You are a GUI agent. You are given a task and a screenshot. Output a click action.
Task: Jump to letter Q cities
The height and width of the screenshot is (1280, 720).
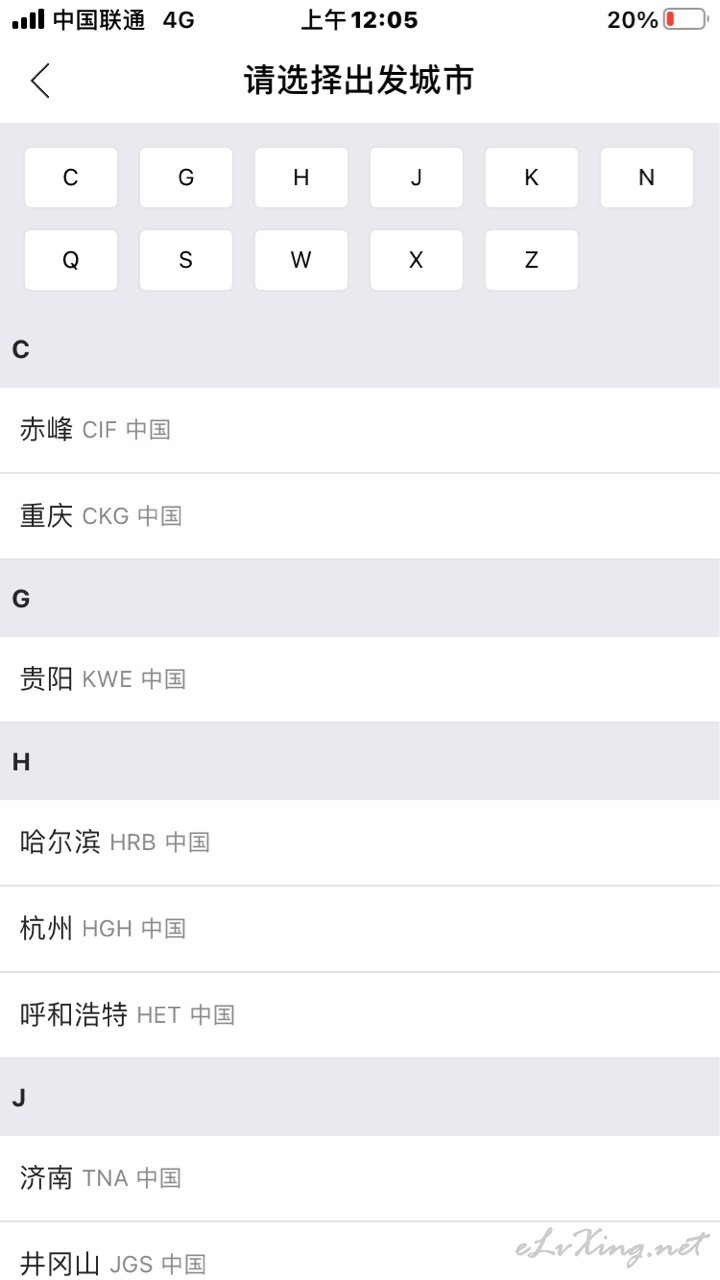pos(71,260)
